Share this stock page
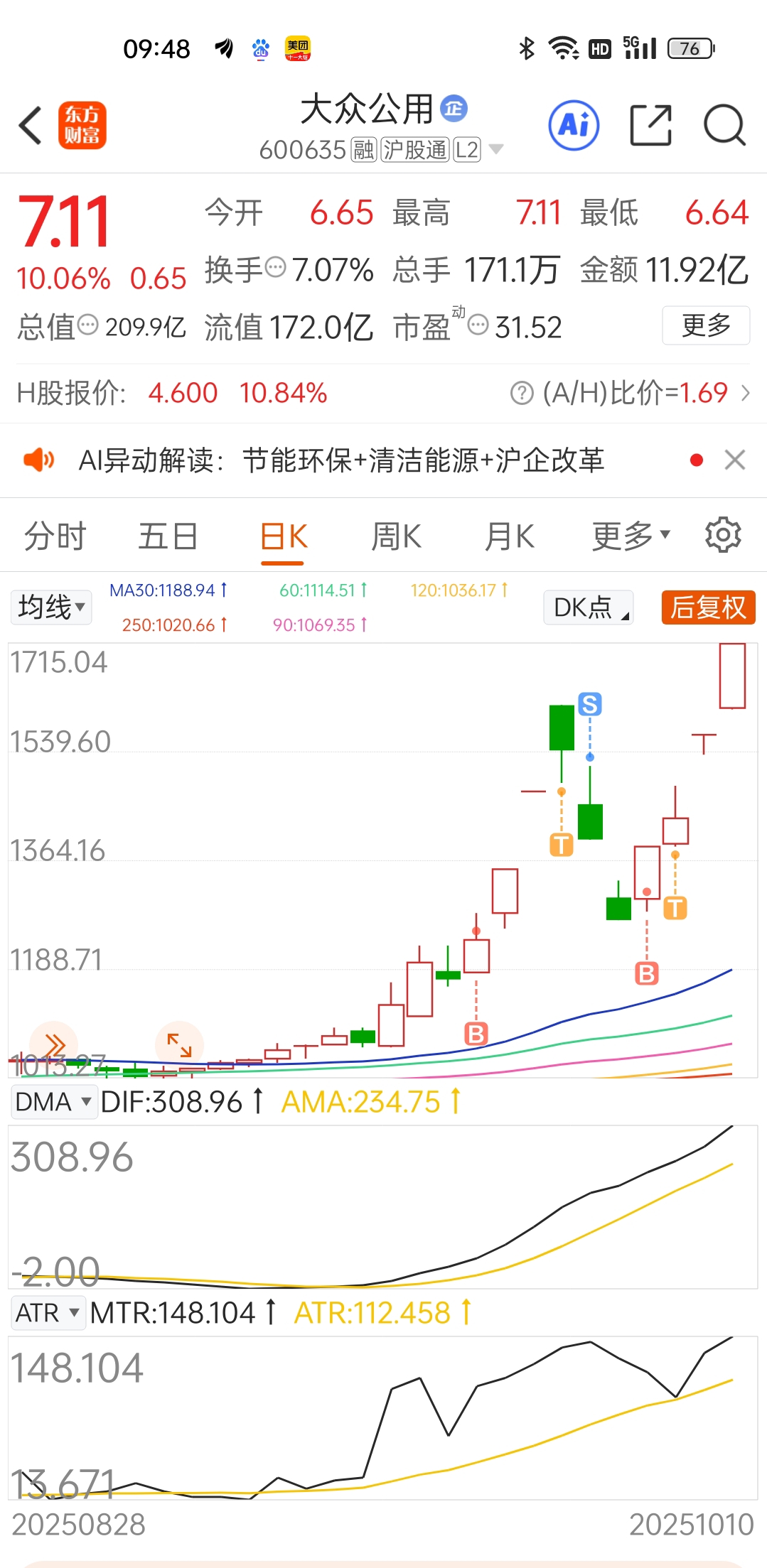The width and height of the screenshot is (767, 1568). 650,126
